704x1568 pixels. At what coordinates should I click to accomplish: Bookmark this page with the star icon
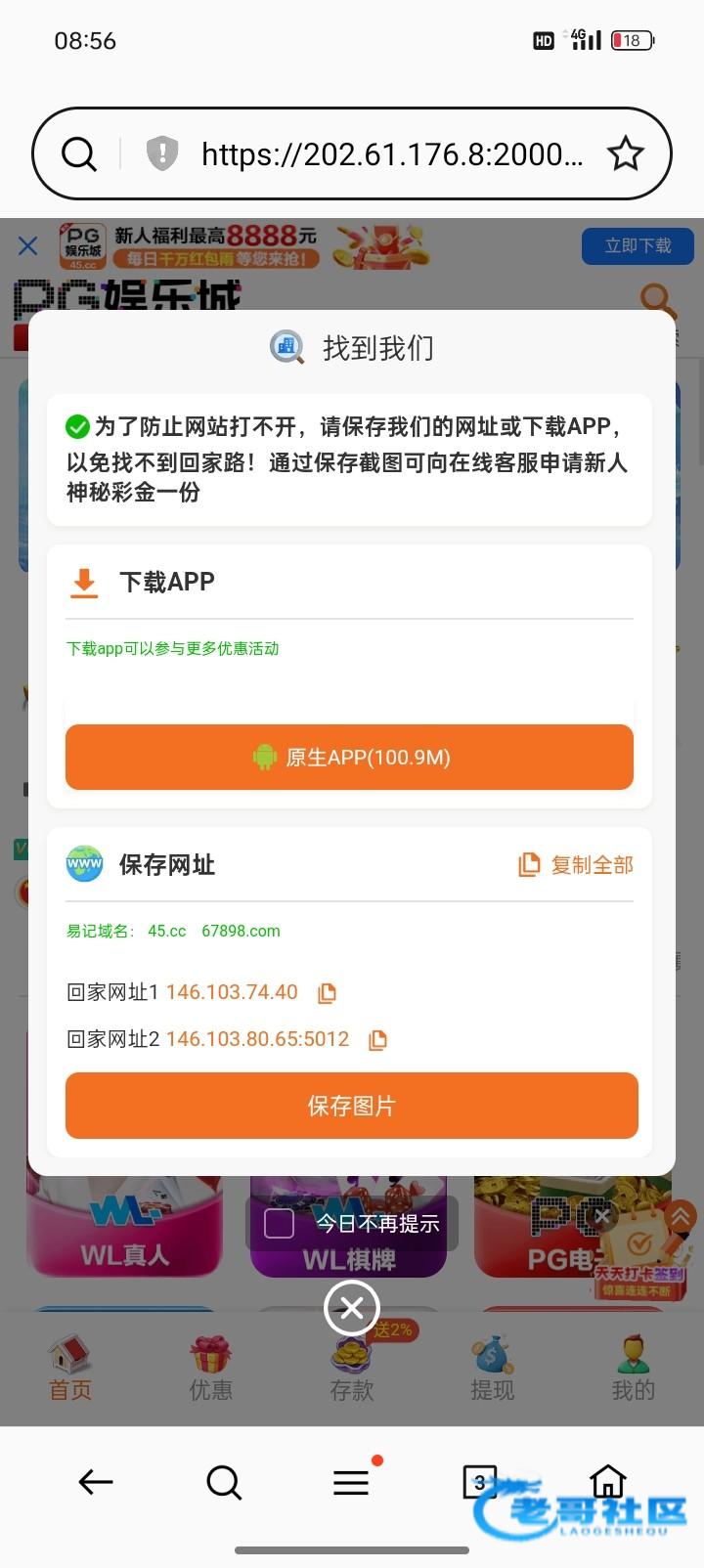pyautogui.click(x=625, y=154)
